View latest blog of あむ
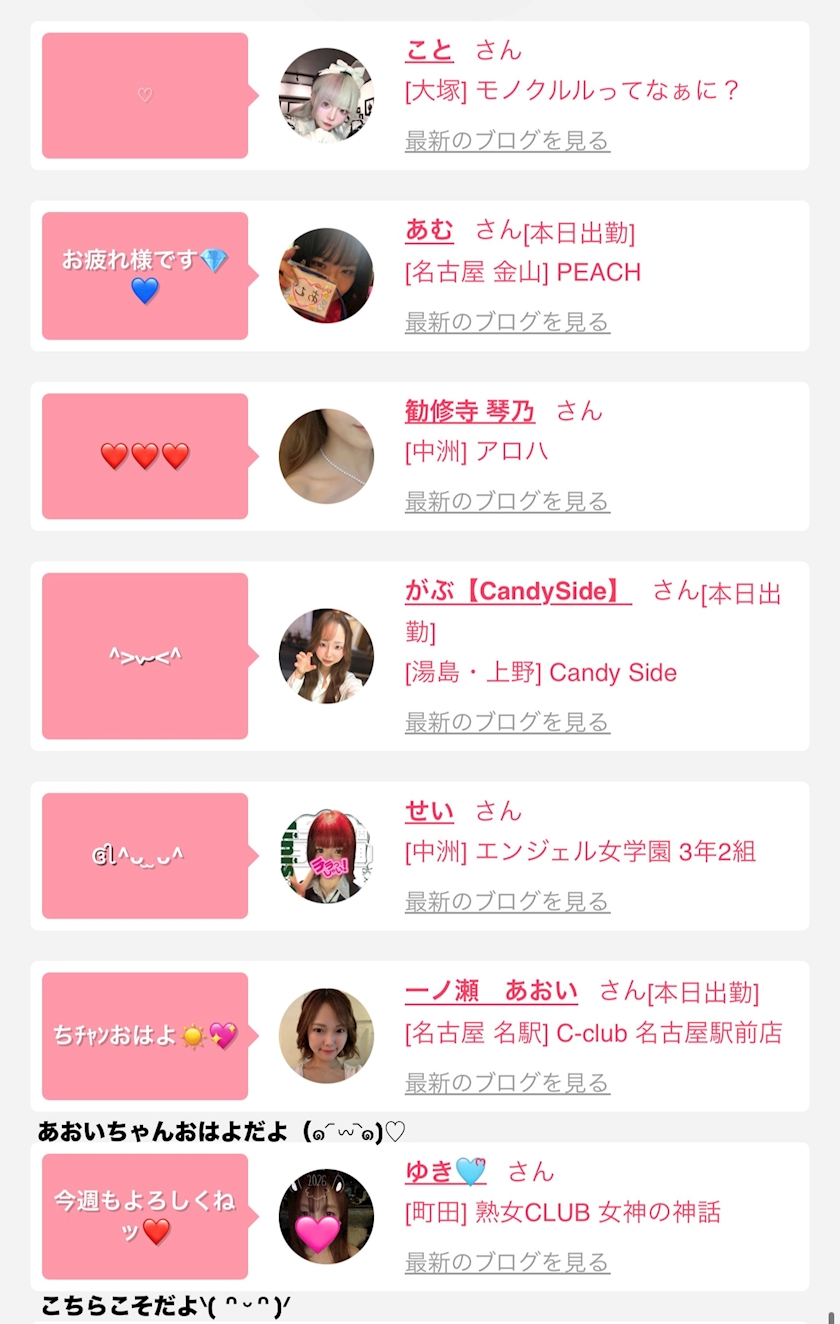The height and width of the screenshot is (1324, 840). [x=507, y=322]
